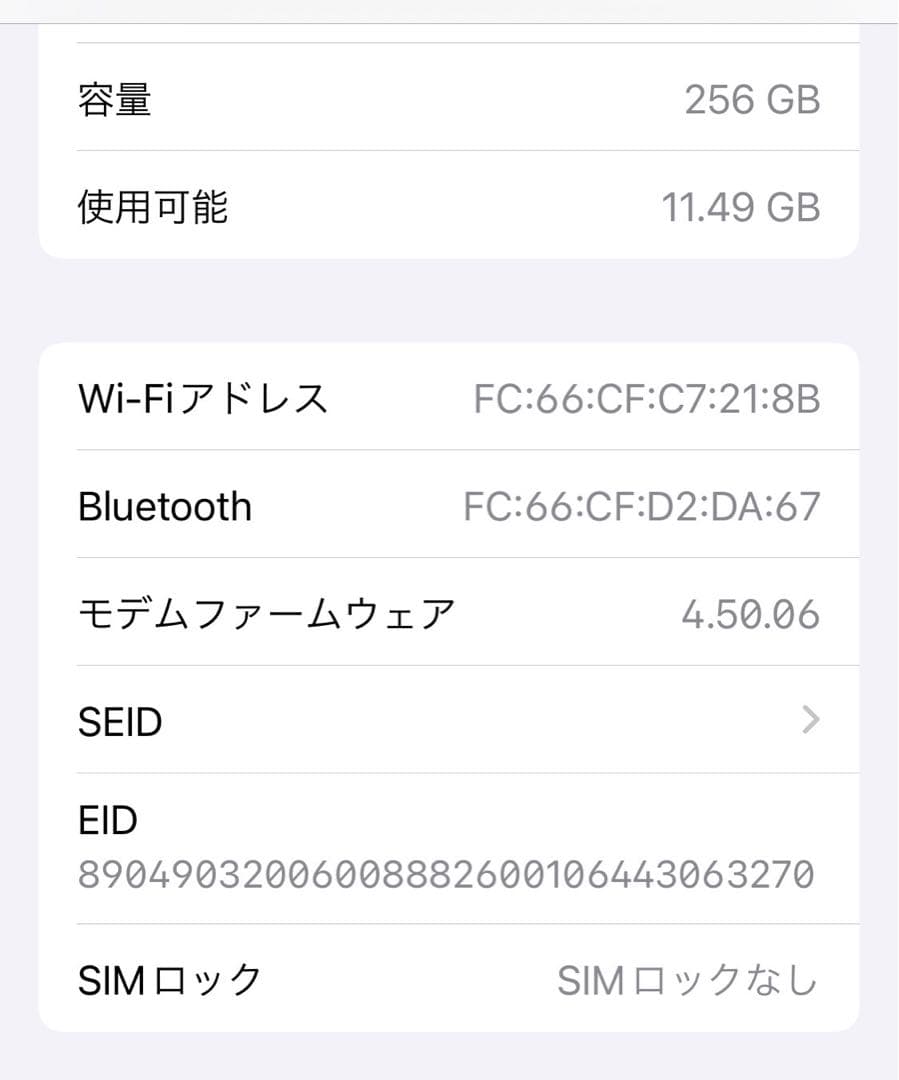Tap the first settings group card
The height and width of the screenshot is (1080, 899).
coord(450,152)
